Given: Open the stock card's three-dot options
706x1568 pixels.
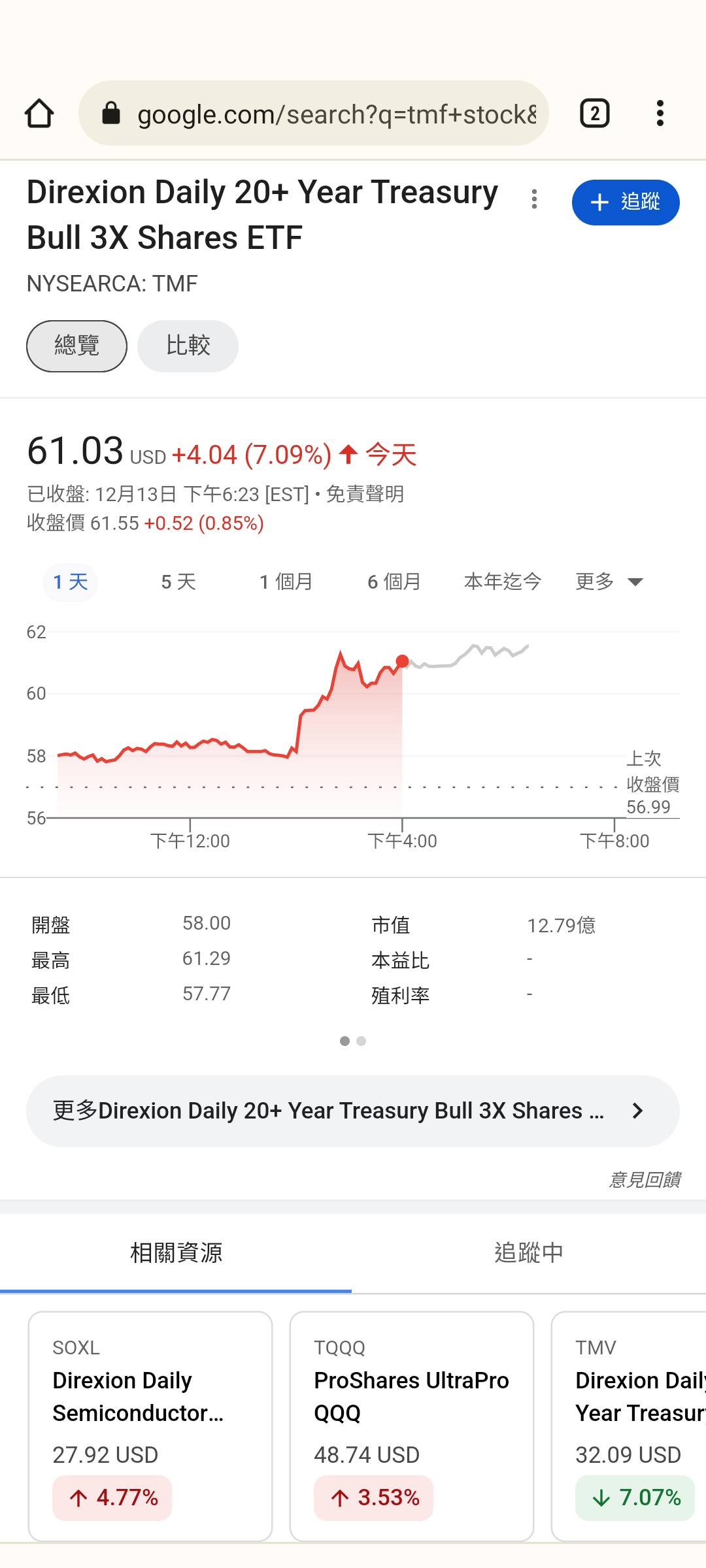Looking at the screenshot, I should pyautogui.click(x=534, y=199).
